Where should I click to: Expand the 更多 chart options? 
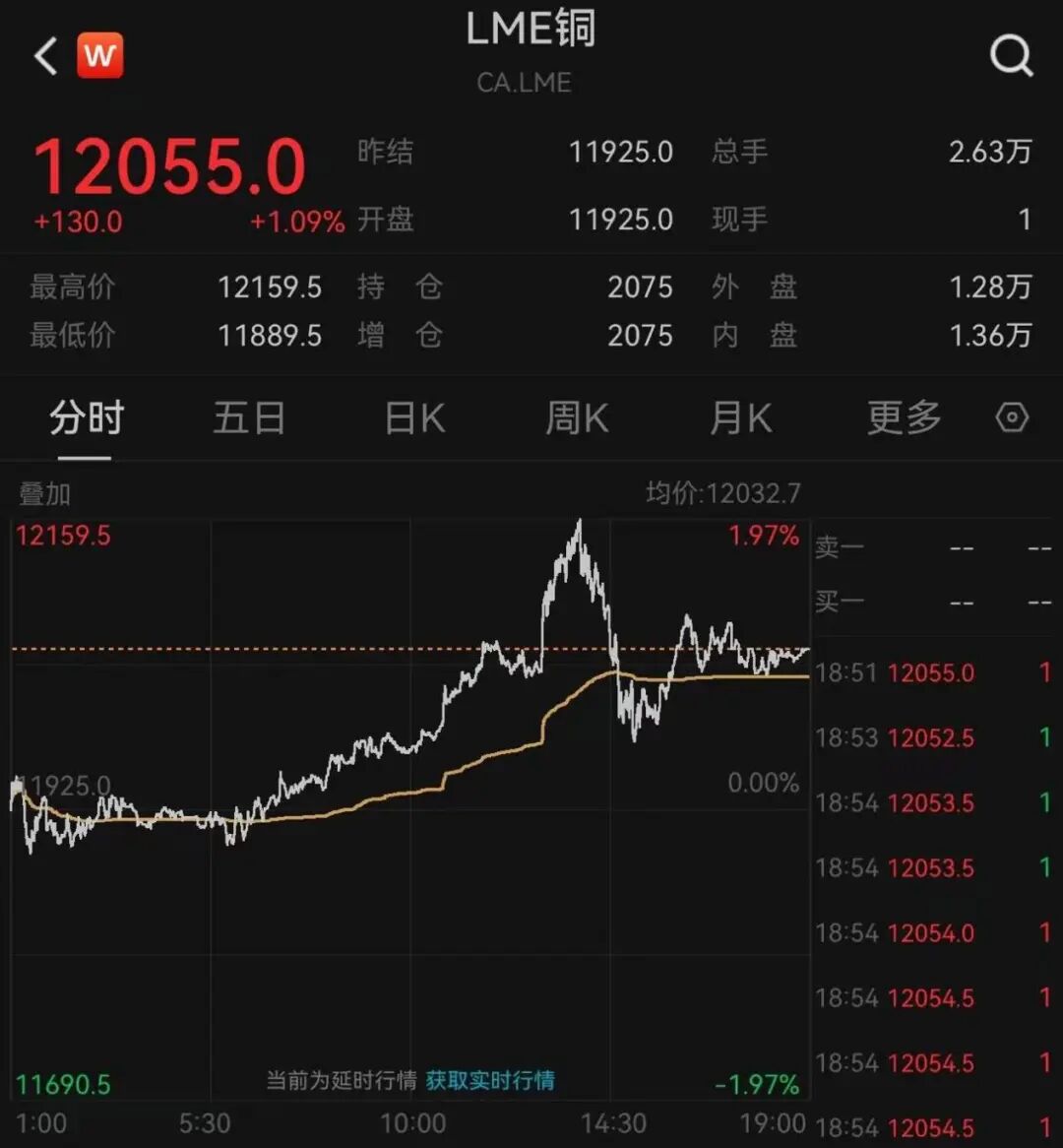[x=904, y=418]
